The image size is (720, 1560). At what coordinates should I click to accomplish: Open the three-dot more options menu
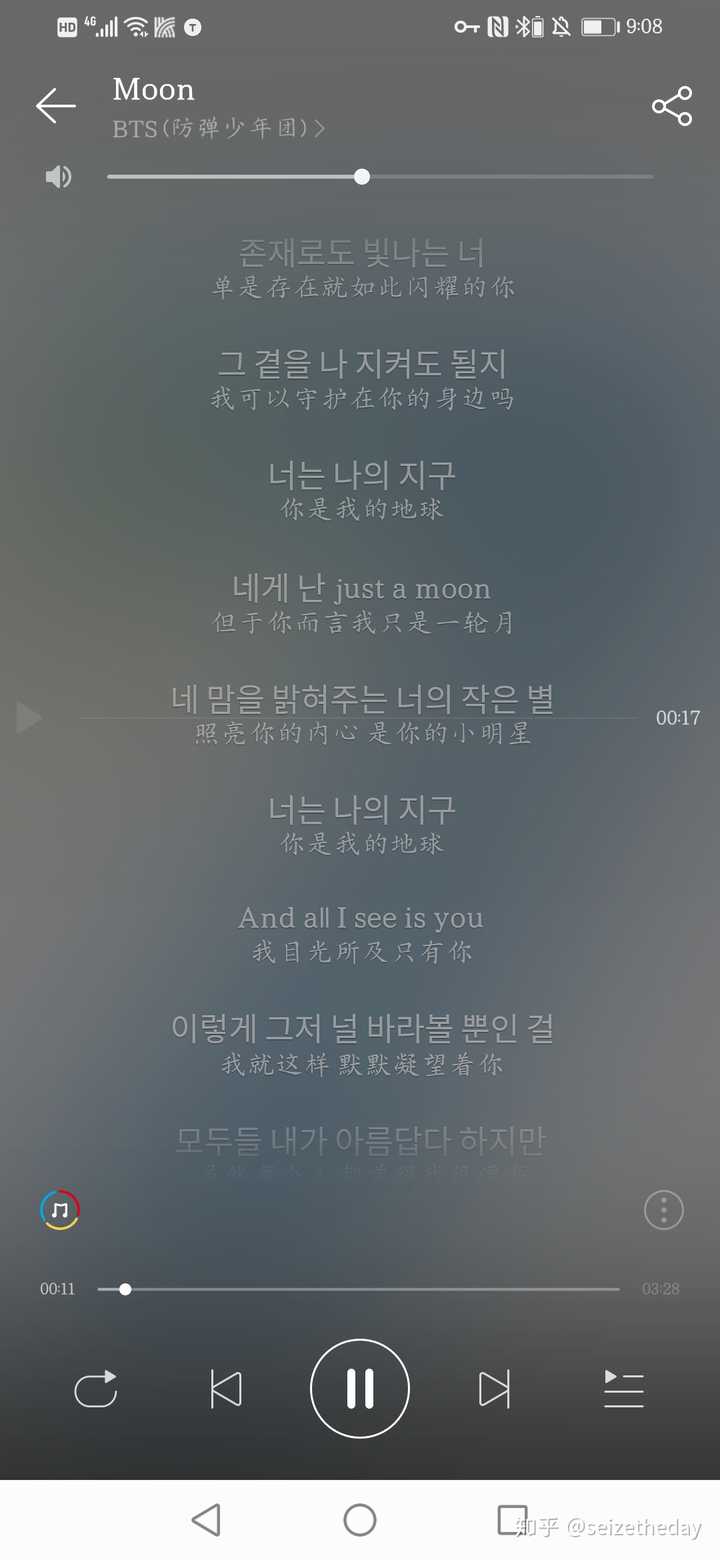coord(663,1210)
